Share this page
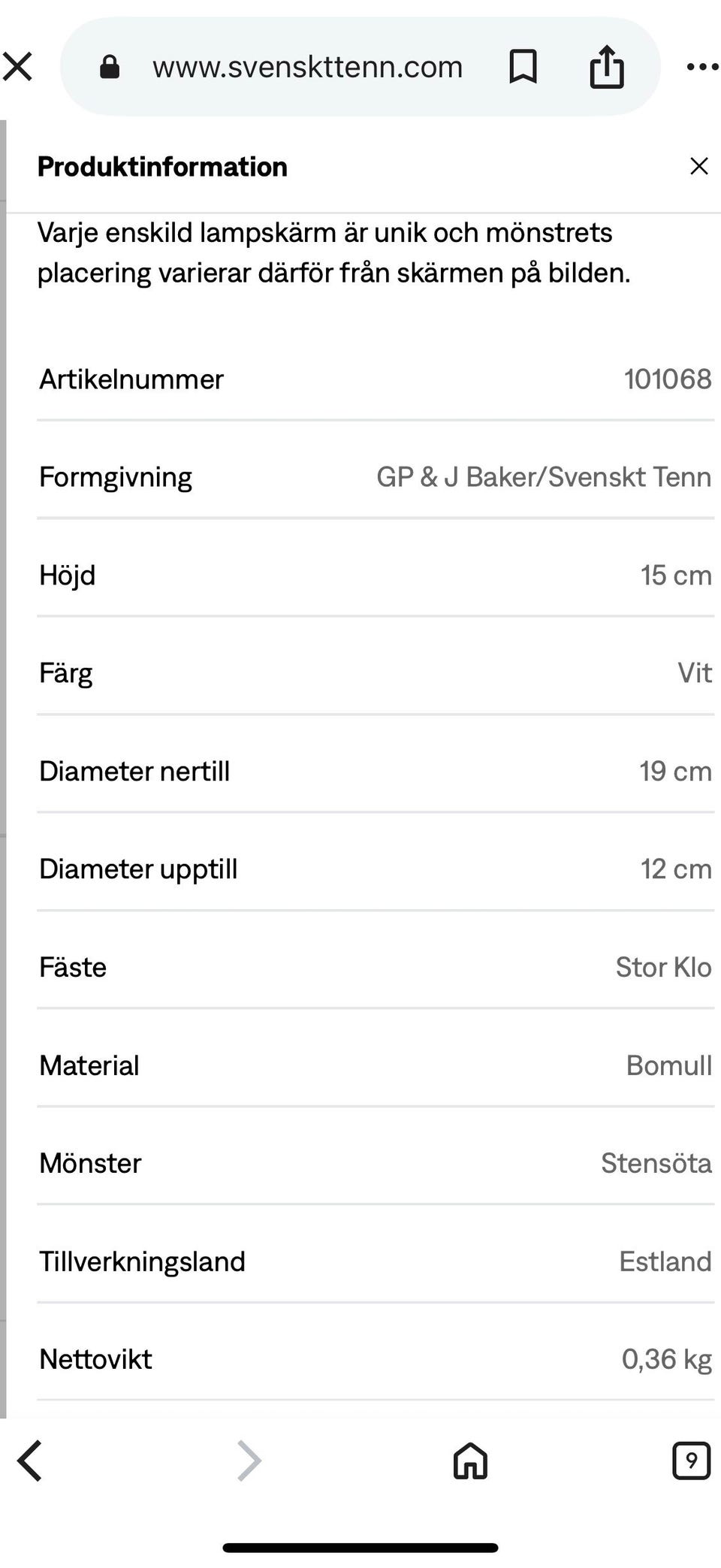The image size is (721, 1568). [606, 68]
